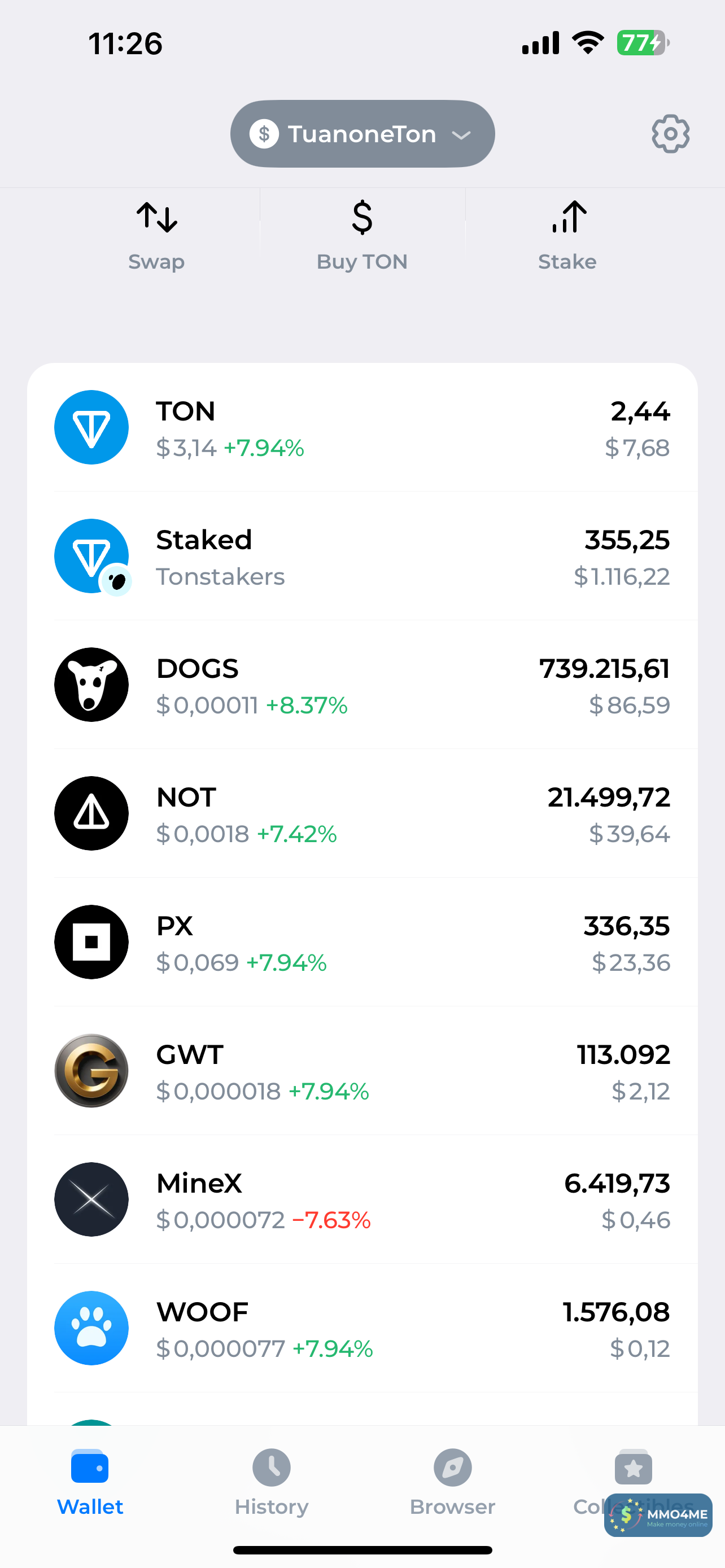Open the PX token row
The width and height of the screenshot is (725, 1568).
(x=362, y=942)
